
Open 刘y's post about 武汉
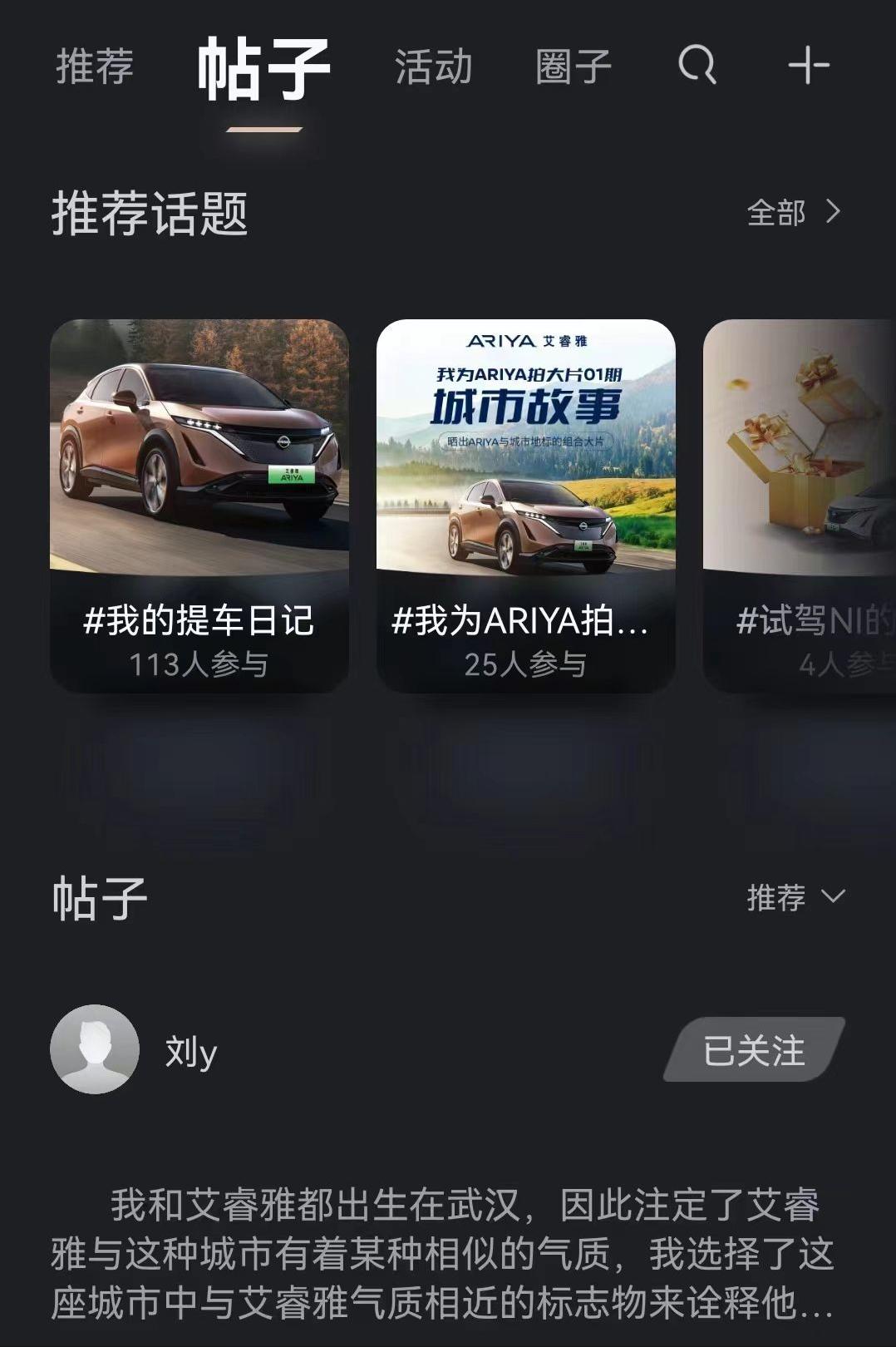(449, 1239)
